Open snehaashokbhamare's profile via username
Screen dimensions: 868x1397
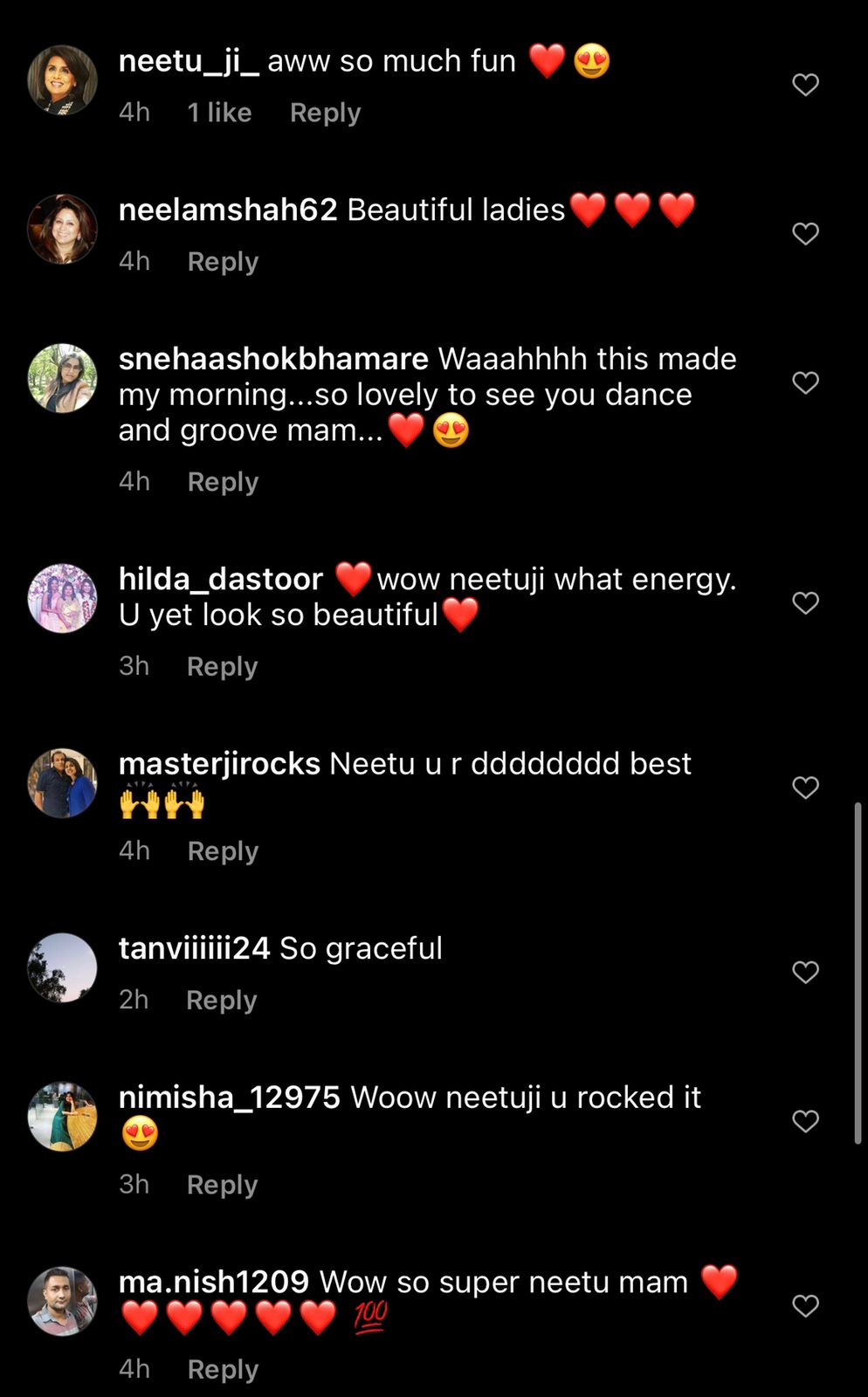tap(273, 359)
